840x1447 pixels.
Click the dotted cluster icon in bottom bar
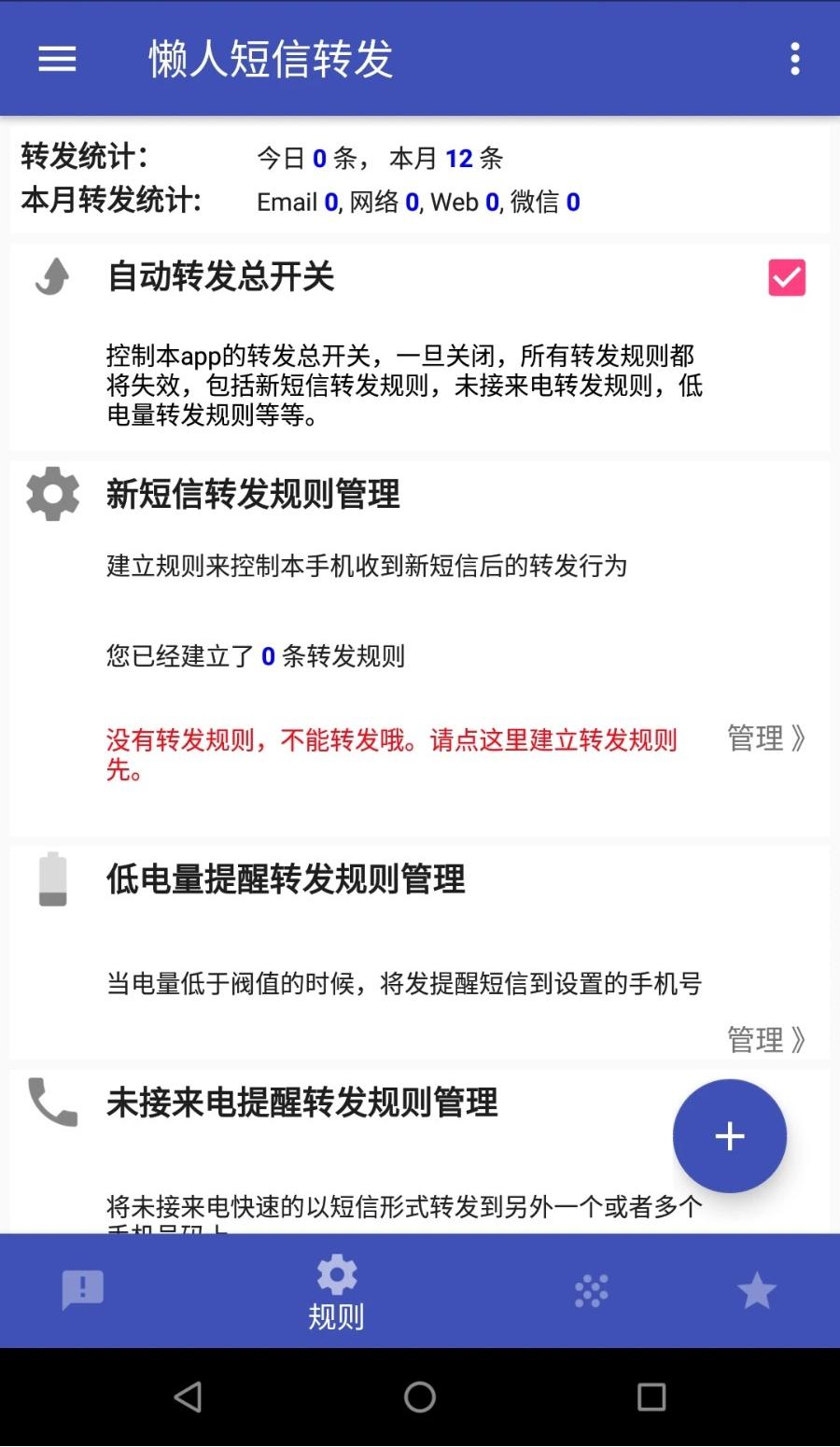click(x=591, y=1291)
